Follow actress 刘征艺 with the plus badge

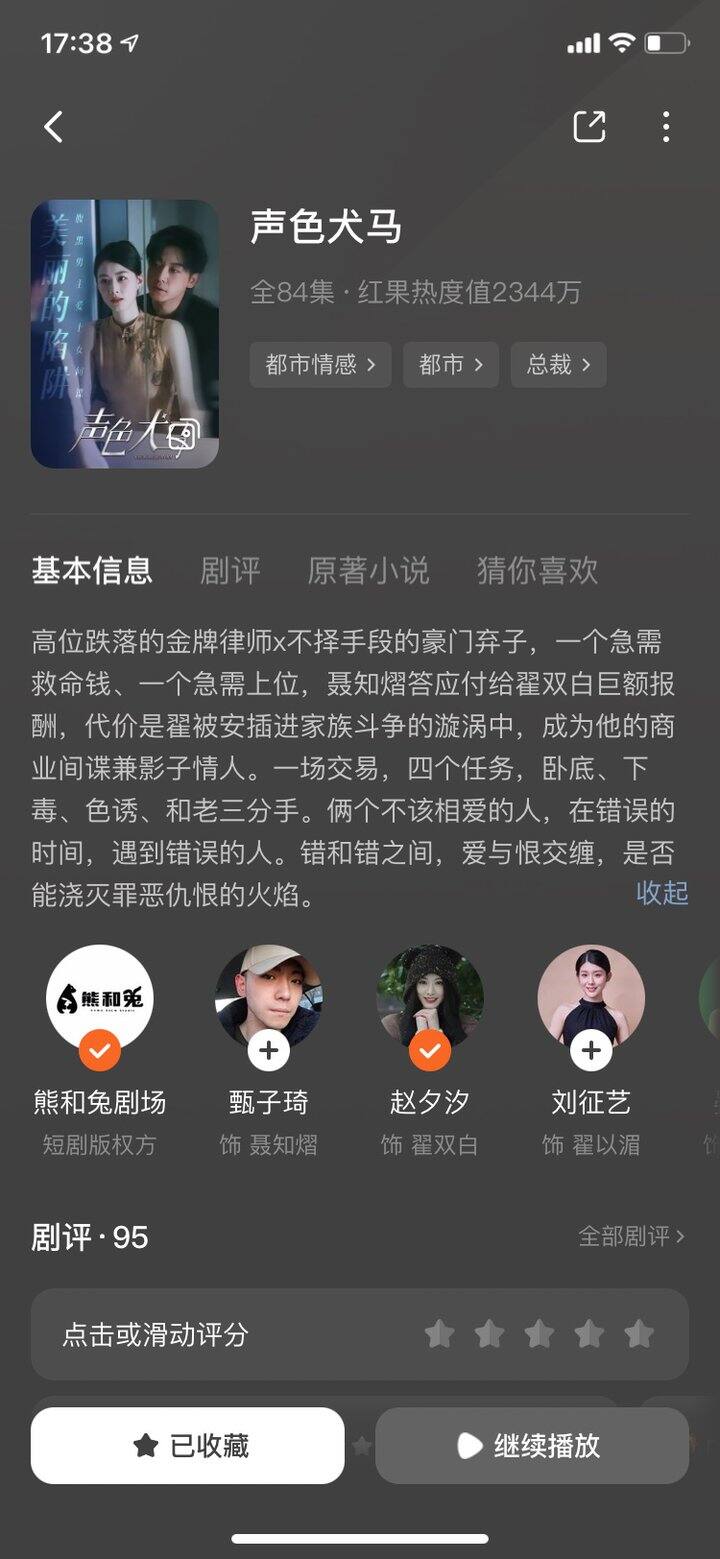[x=591, y=1051]
